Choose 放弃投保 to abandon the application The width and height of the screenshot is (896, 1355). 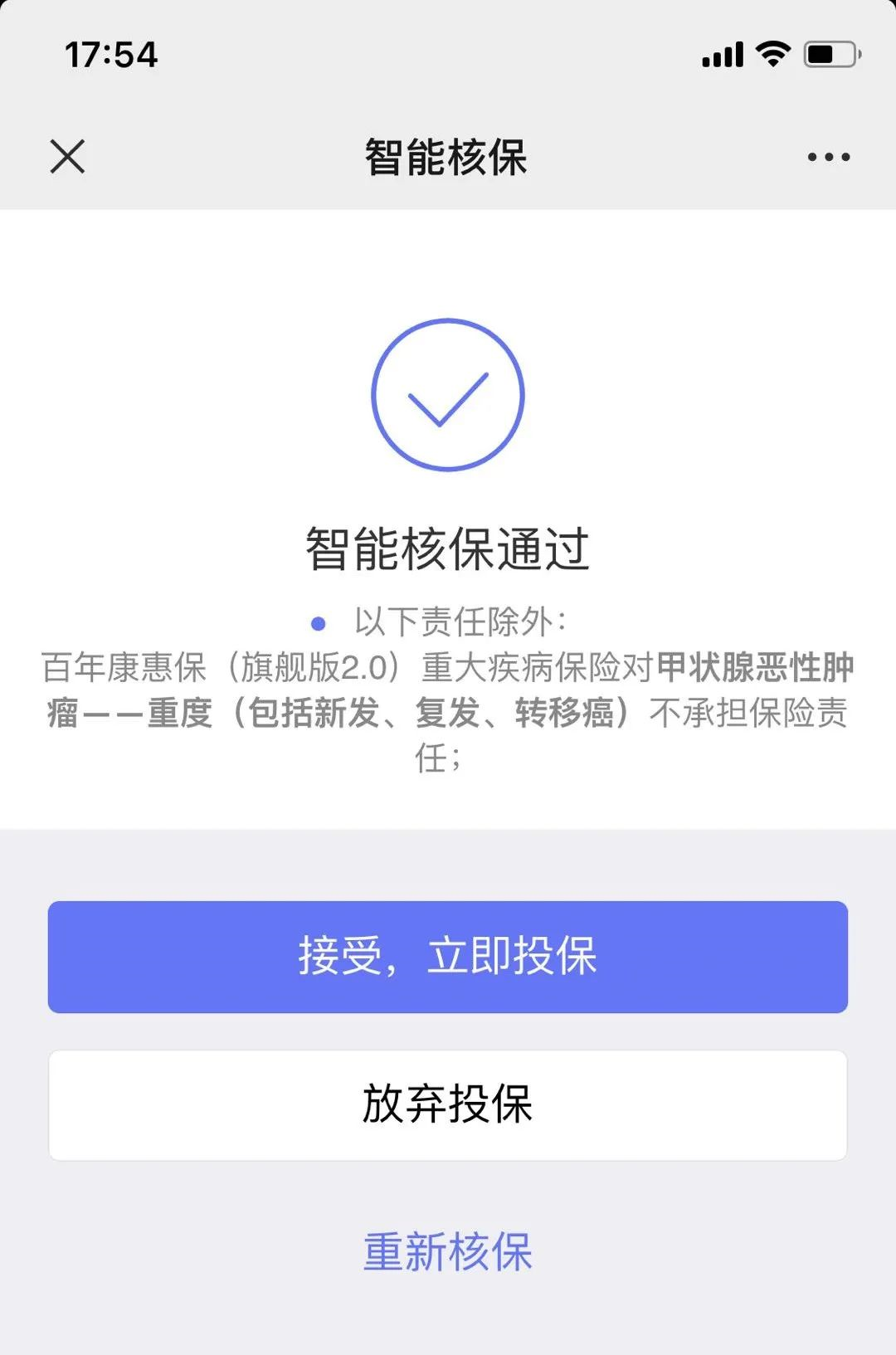click(448, 1105)
